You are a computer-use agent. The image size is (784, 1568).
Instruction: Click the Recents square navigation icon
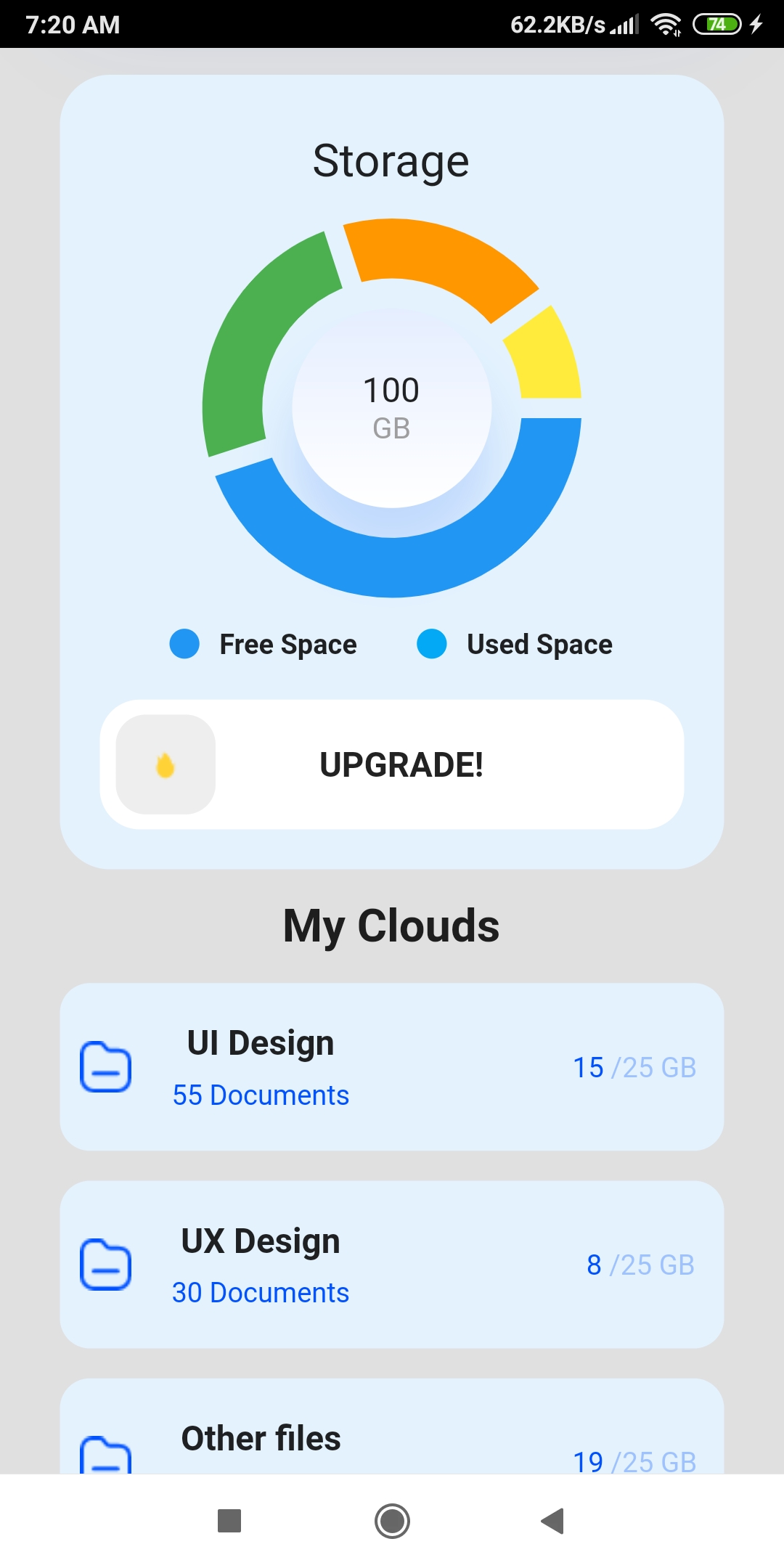(229, 1520)
